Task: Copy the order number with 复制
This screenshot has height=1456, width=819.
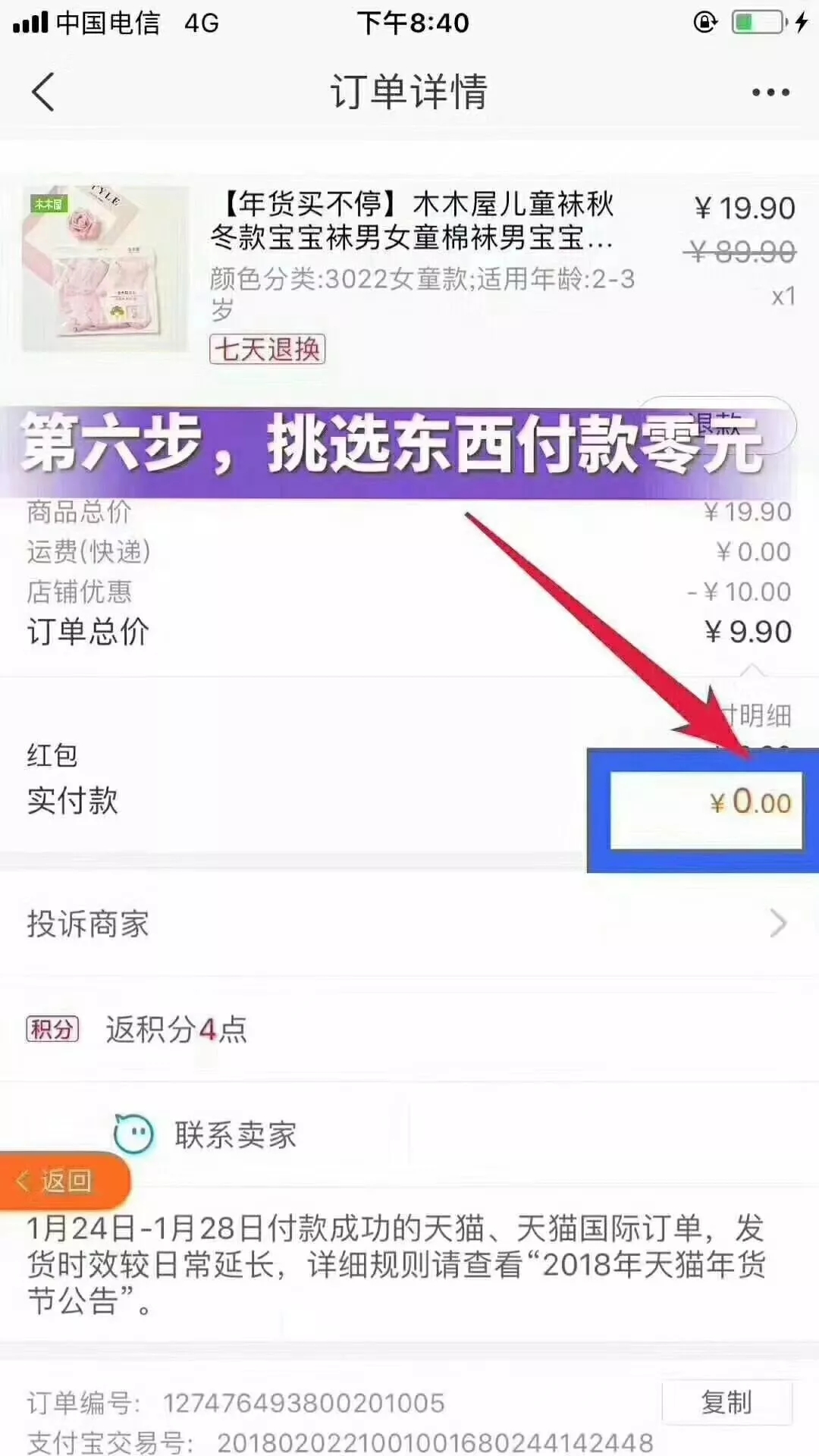Action: point(726,1402)
